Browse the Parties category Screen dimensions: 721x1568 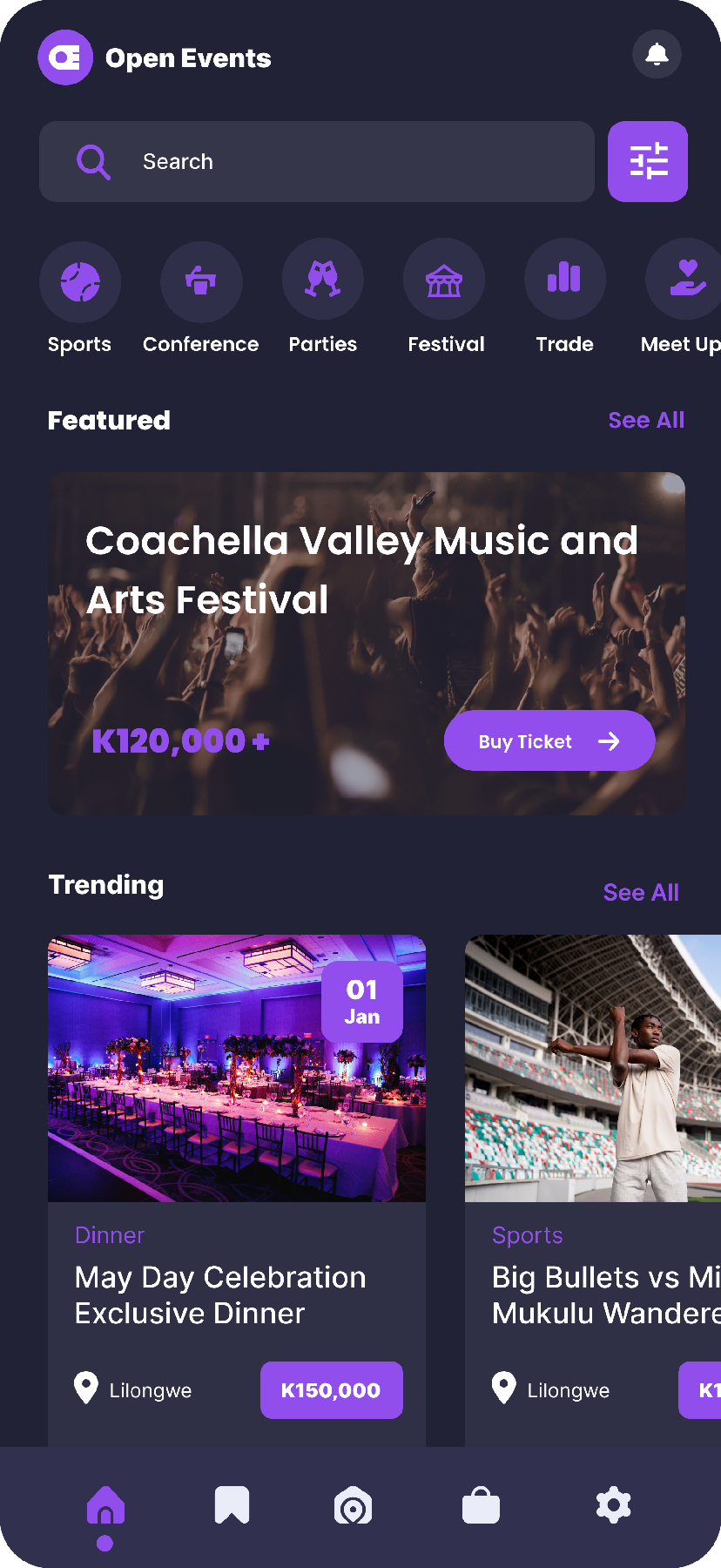[x=323, y=280]
